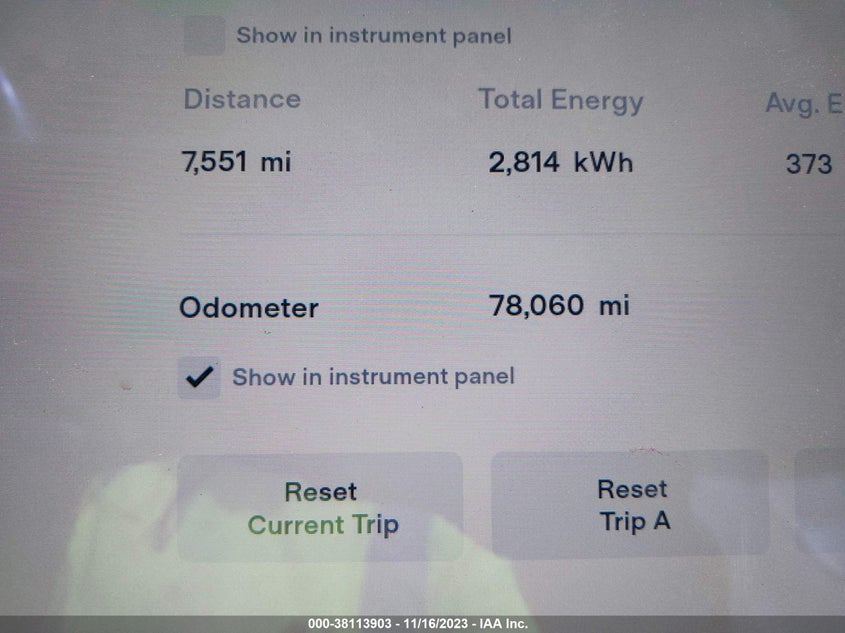Enable trip's Show in instrument panel above Distance

[x=204, y=36]
